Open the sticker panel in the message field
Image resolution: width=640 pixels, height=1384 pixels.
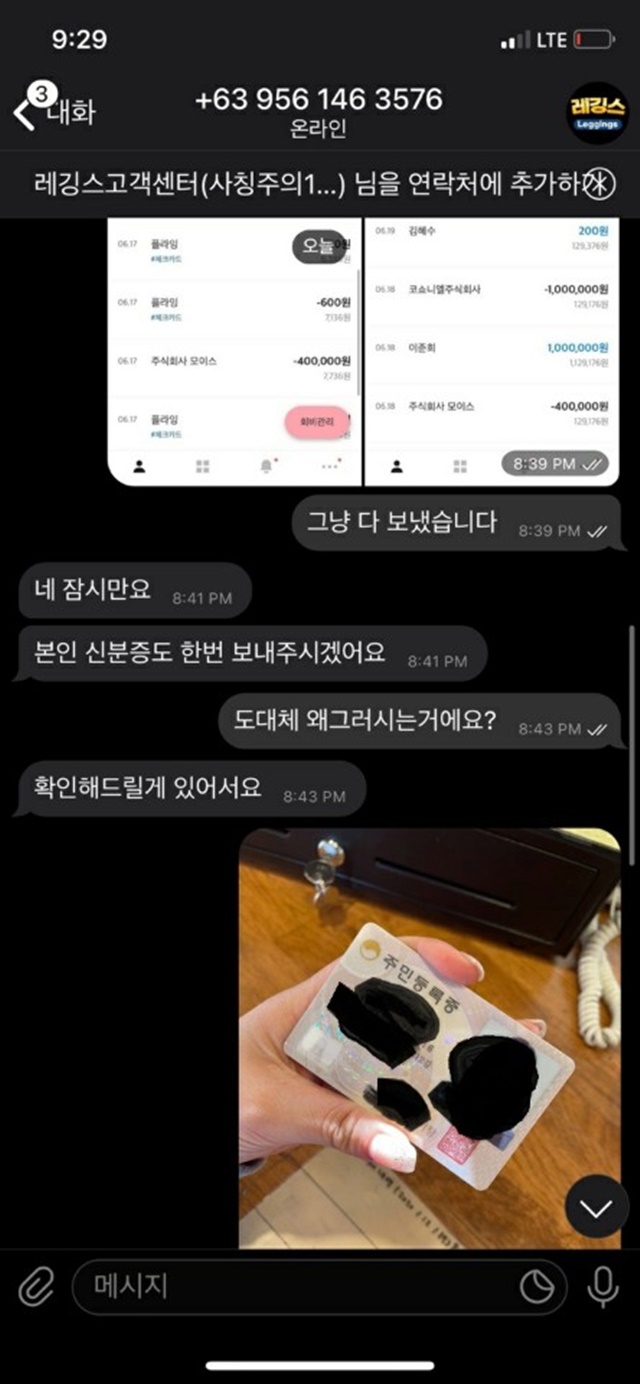(536, 1287)
